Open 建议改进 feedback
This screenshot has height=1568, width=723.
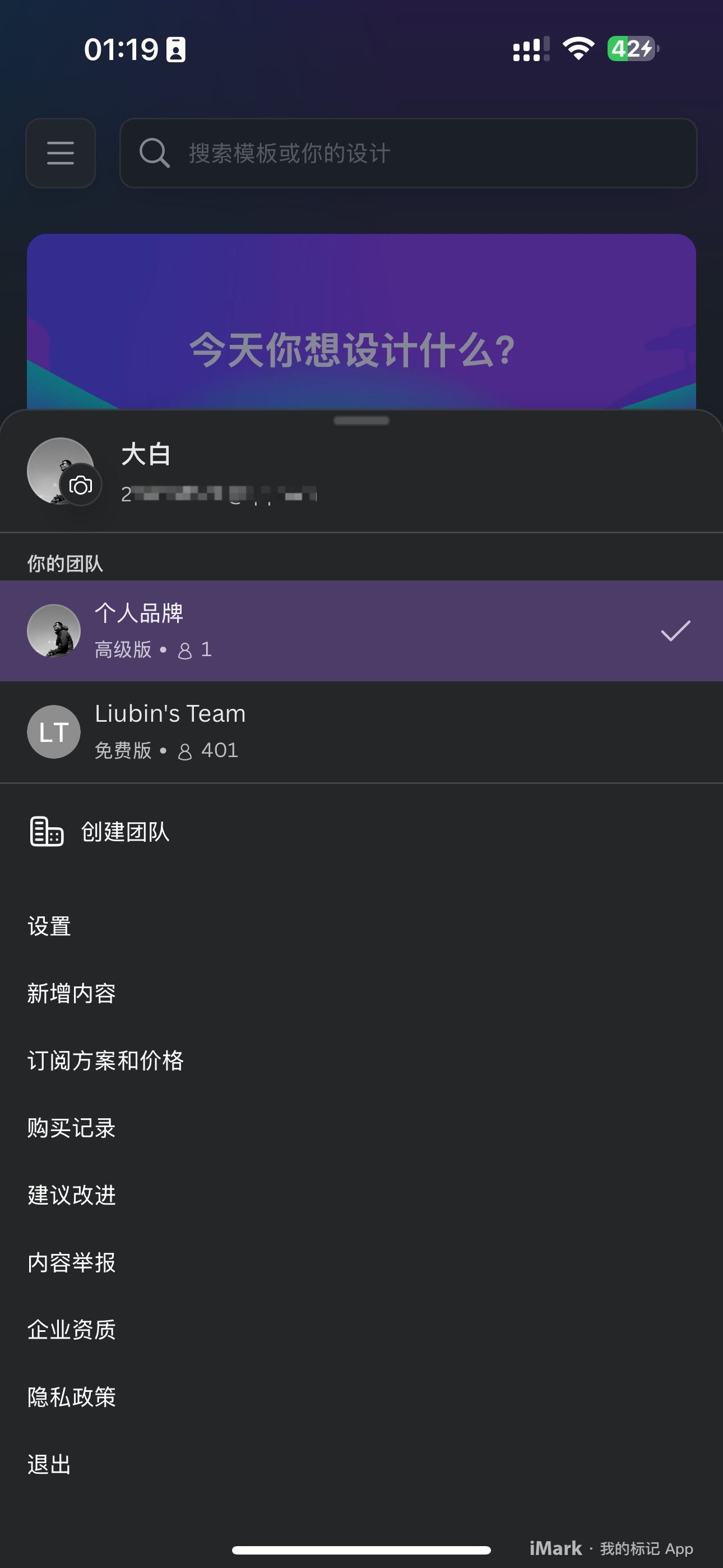click(x=72, y=1195)
